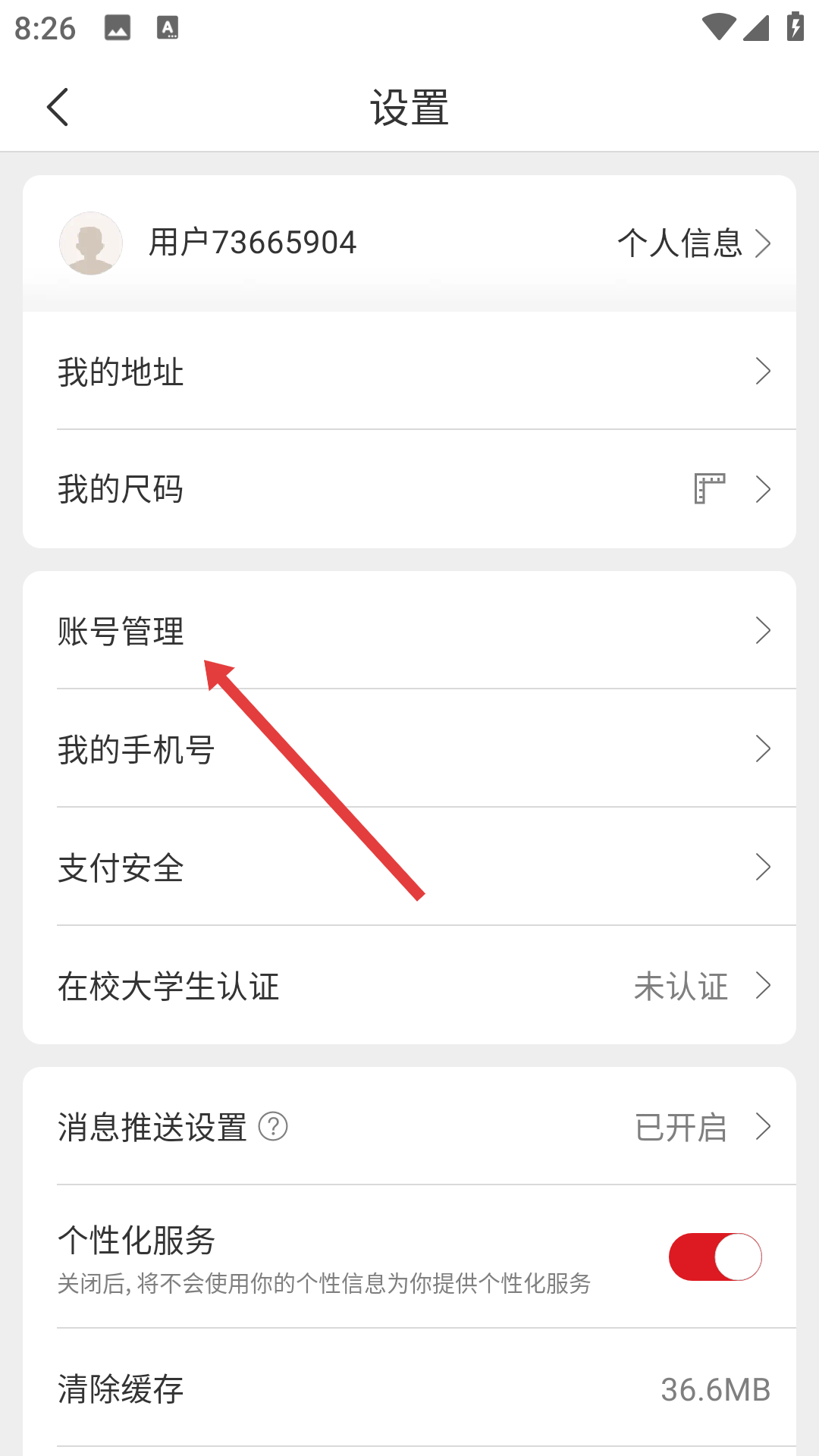The width and height of the screenshot is (819, 1456).
Task: Open 消息推送设置
Action: pos(409,1126)
